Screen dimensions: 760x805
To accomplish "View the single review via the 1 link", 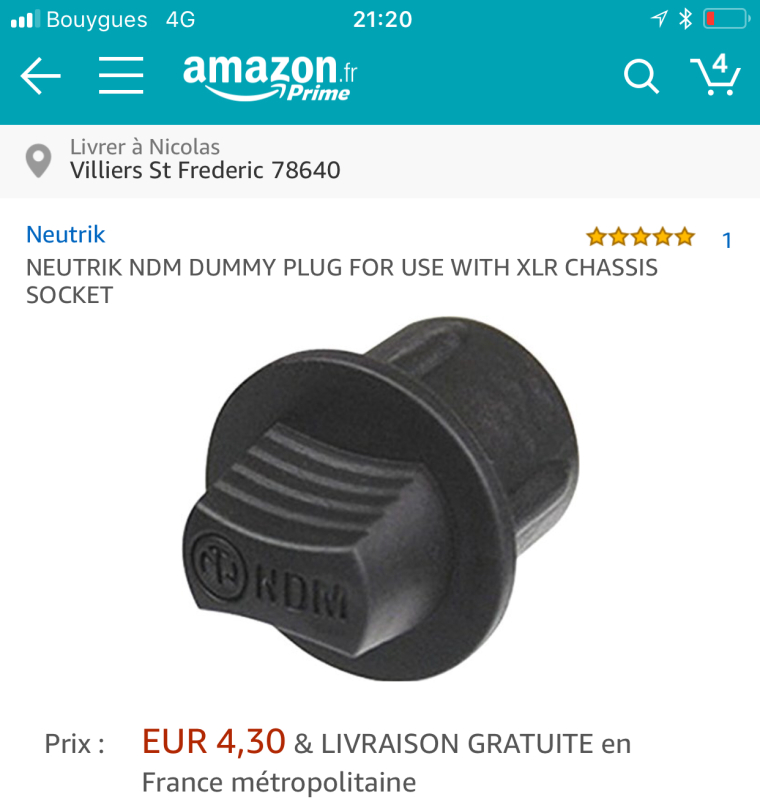I will 727,239.
